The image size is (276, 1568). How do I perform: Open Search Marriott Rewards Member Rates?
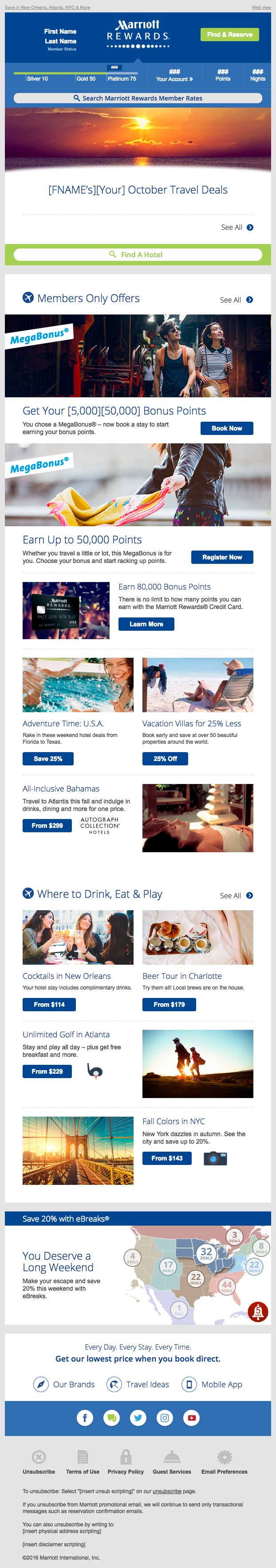coord(138,98)
